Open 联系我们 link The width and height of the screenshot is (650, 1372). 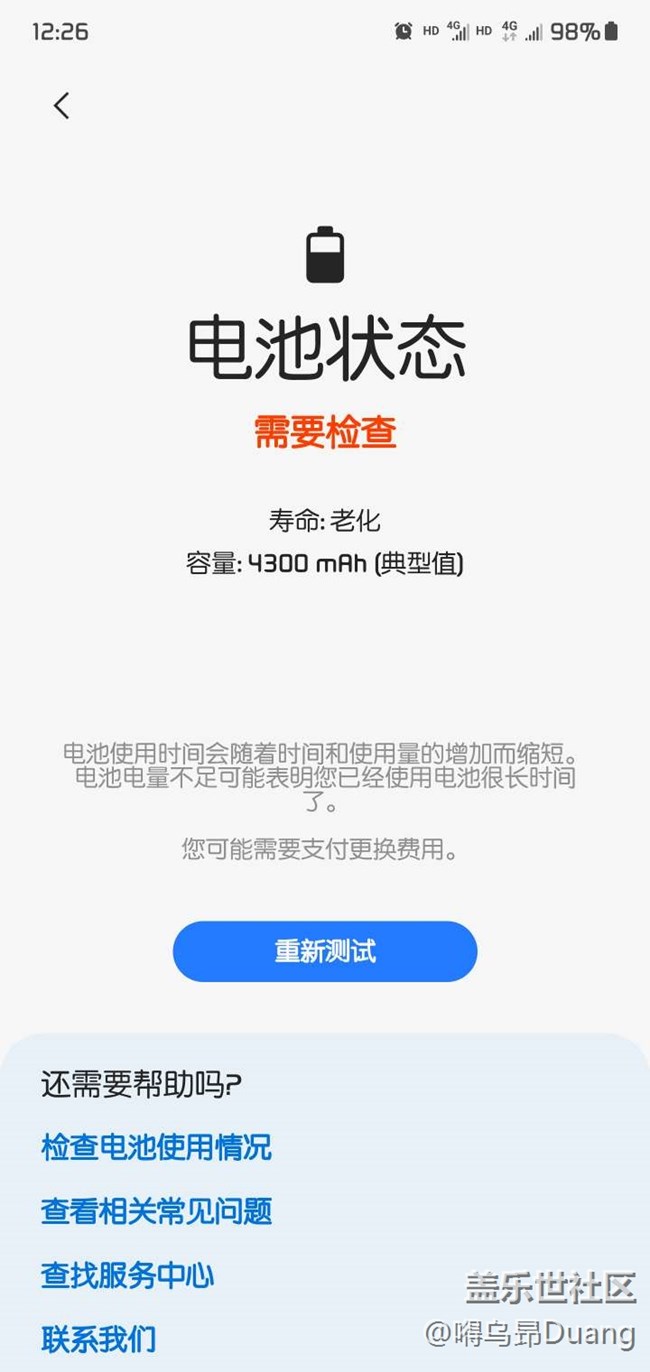[x=98, y=1338]
